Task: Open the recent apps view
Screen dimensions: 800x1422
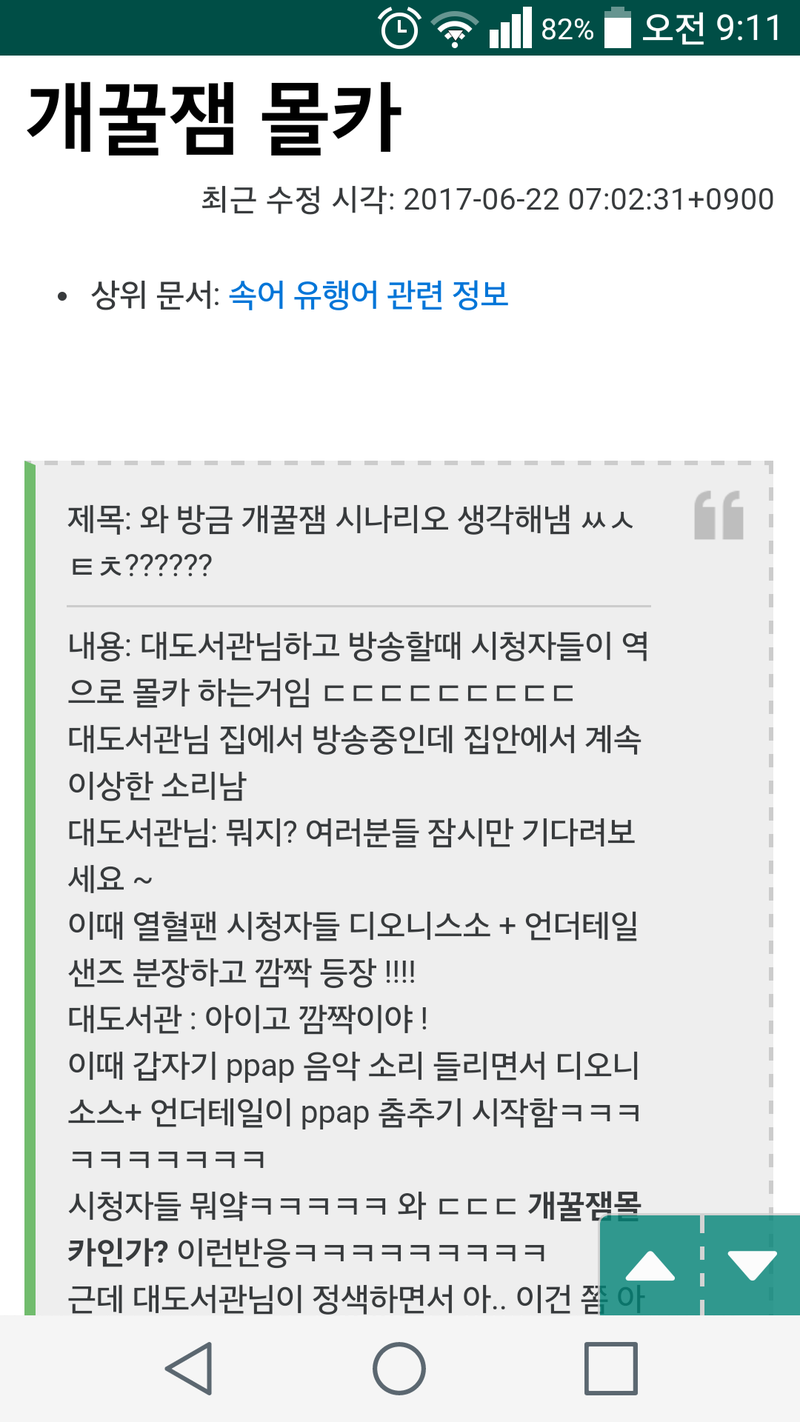Action: (x=610, y=1368)
